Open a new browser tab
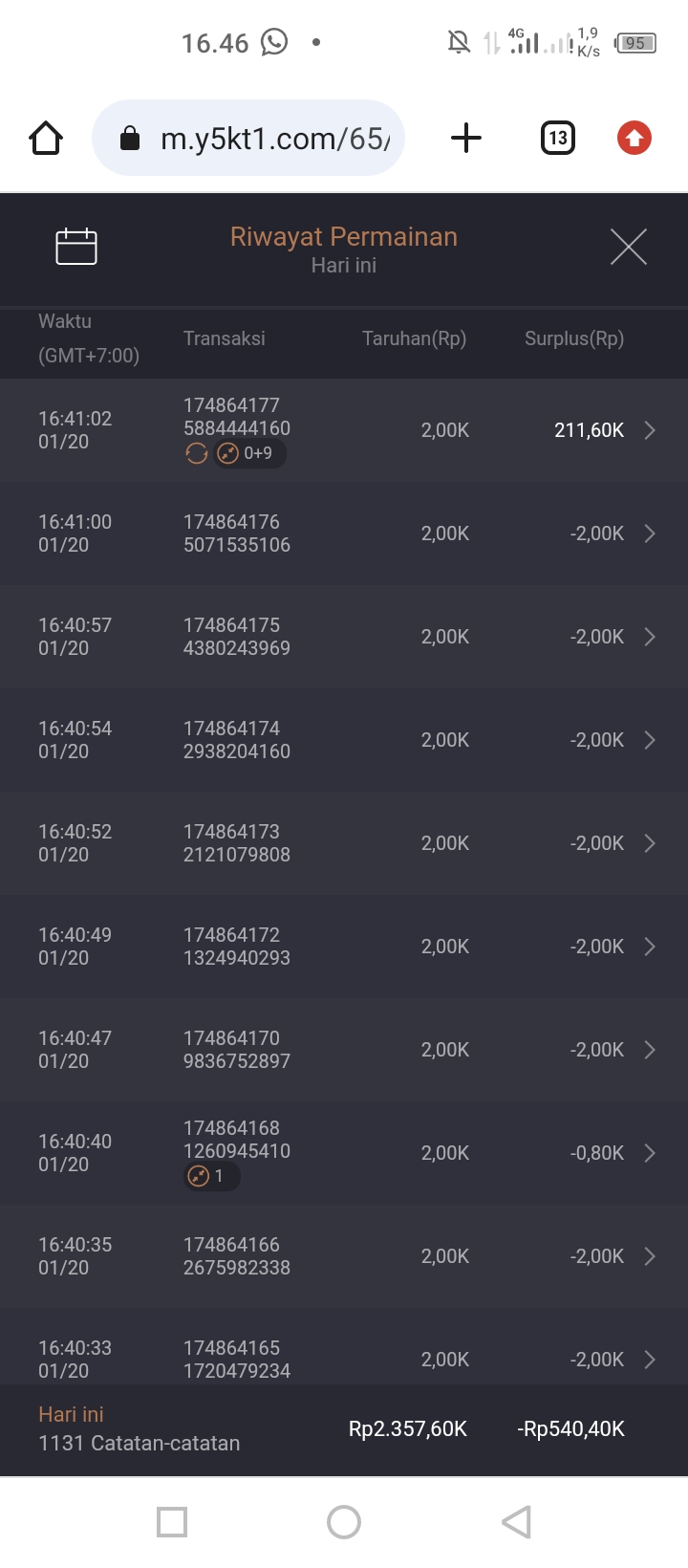The height and width of the screenshot is (1568, 688). (x=466, y=139)
